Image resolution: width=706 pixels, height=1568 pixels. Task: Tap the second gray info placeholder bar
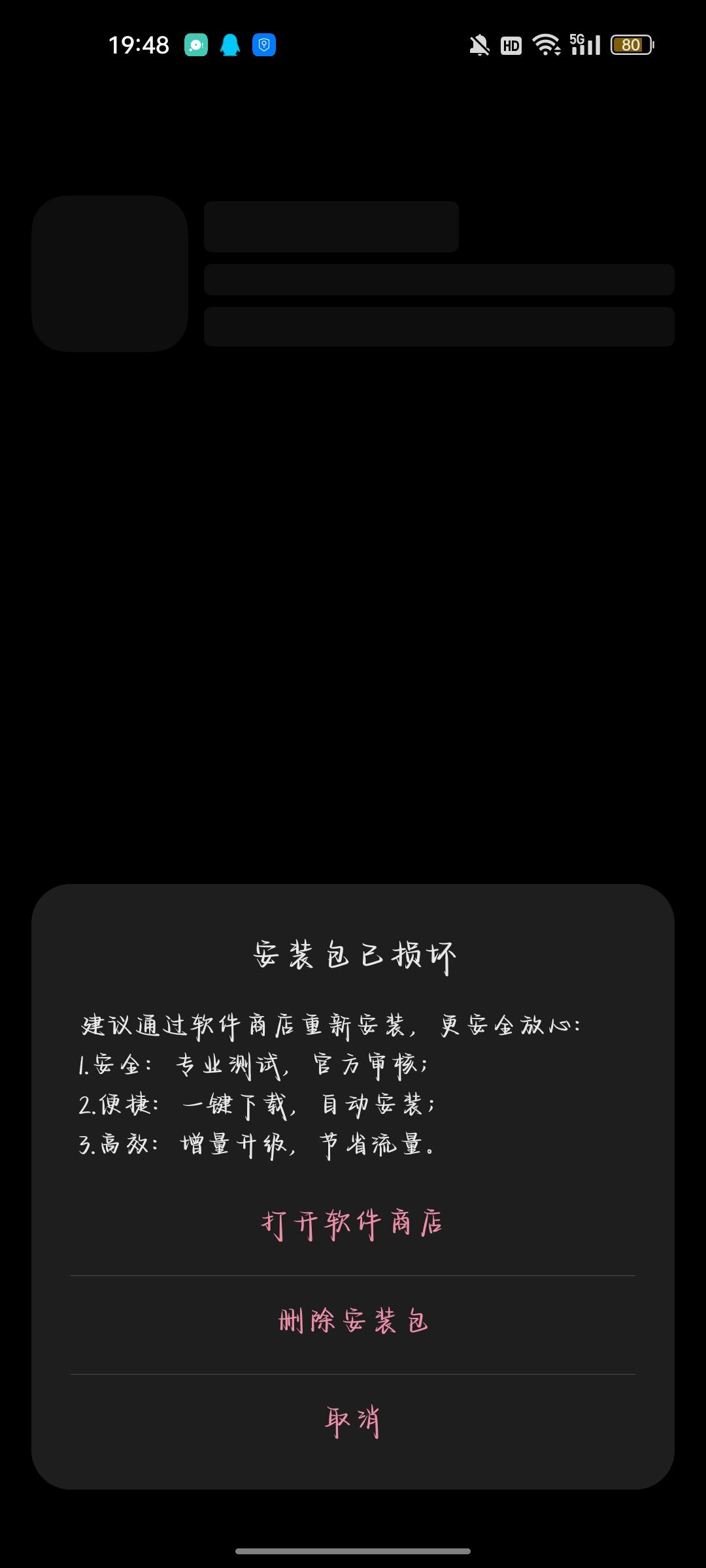pos(438,280)
